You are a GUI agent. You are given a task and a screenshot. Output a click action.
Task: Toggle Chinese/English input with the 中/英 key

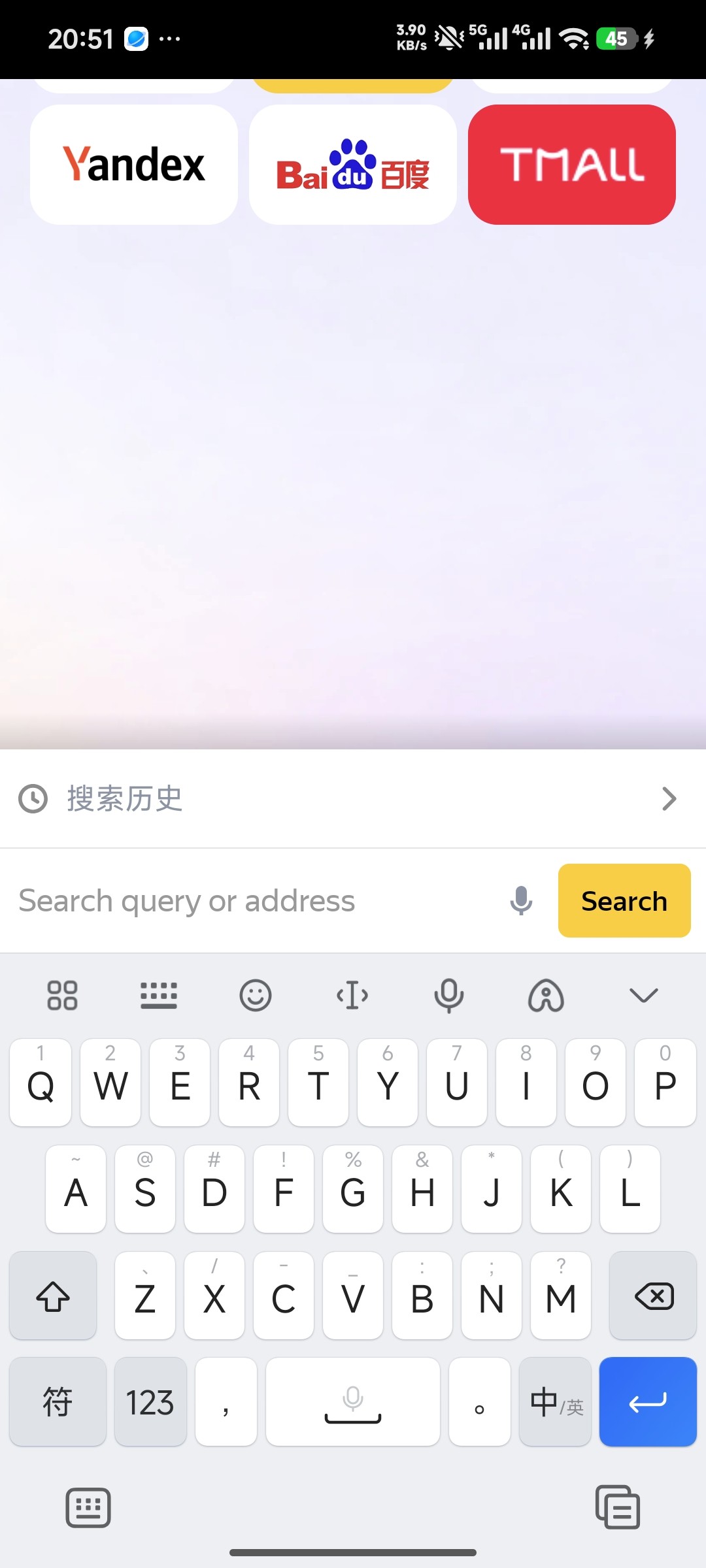coord(556,1402)
